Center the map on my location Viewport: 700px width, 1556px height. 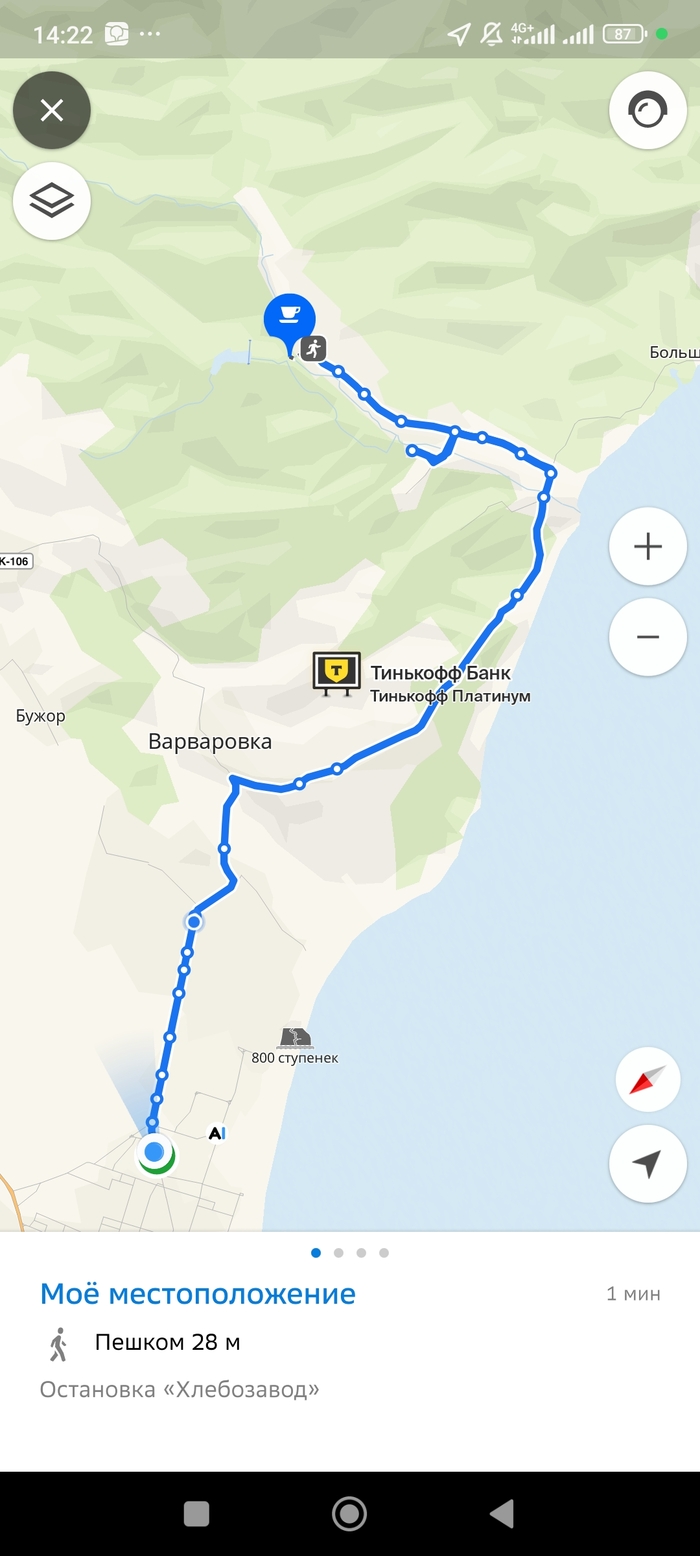coord(647,1163)
